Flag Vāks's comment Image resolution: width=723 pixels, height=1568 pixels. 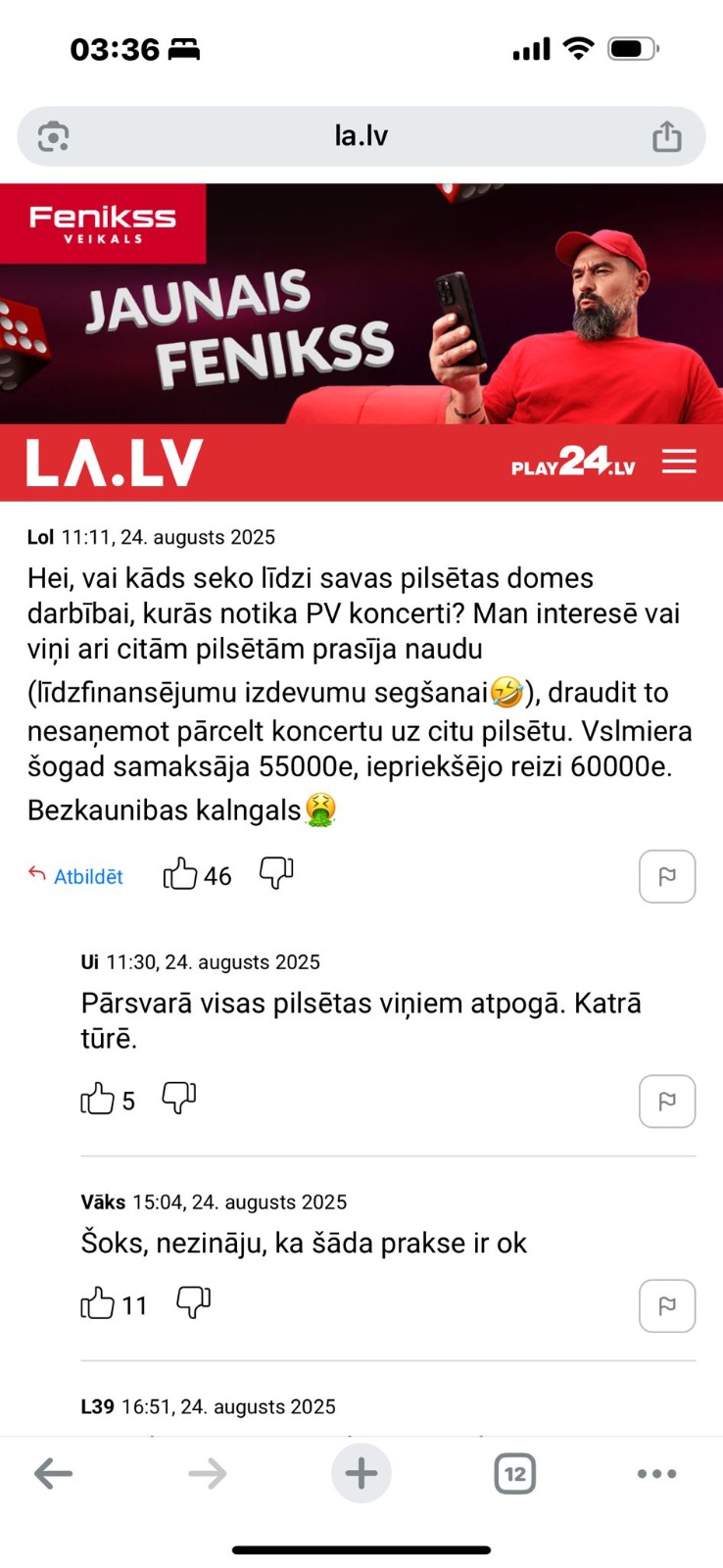[666, 1305]
